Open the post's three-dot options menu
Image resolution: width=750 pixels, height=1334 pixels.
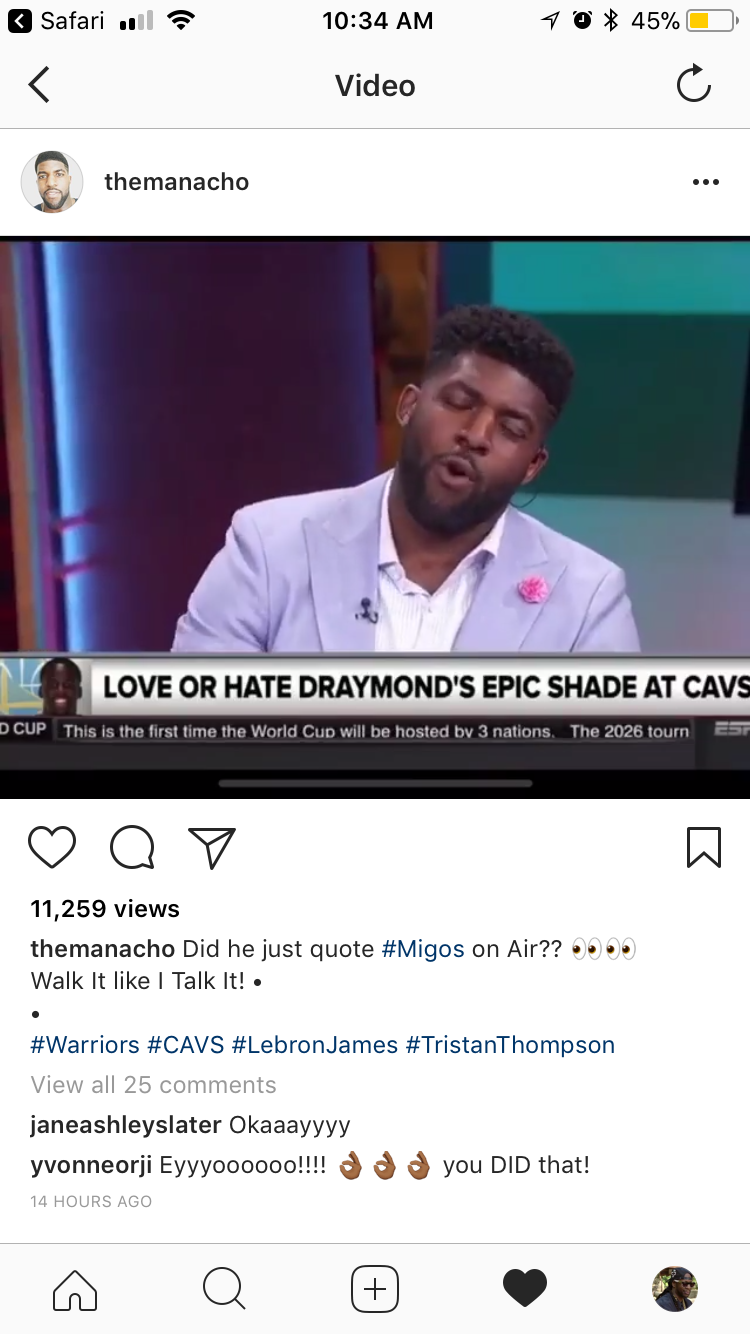(x=705, y=182)
